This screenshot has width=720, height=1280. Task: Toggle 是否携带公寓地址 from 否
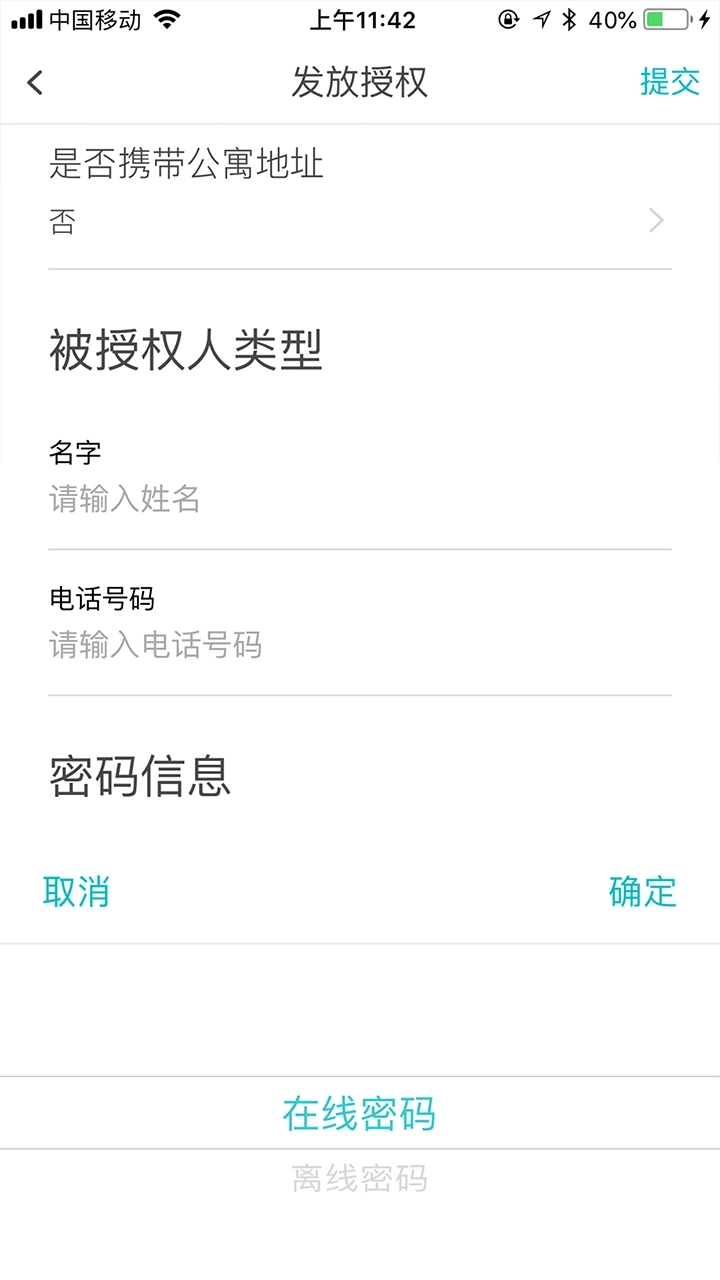click(360, 220)
